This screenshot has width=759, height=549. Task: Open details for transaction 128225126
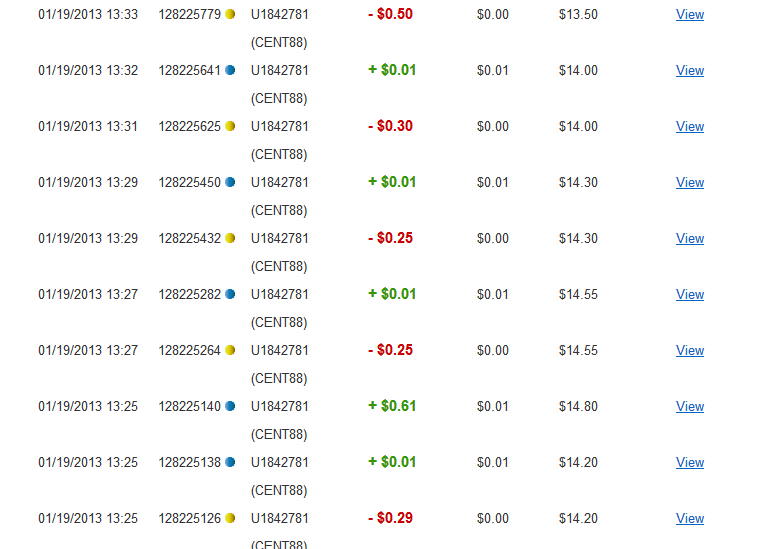click(689, 519)
